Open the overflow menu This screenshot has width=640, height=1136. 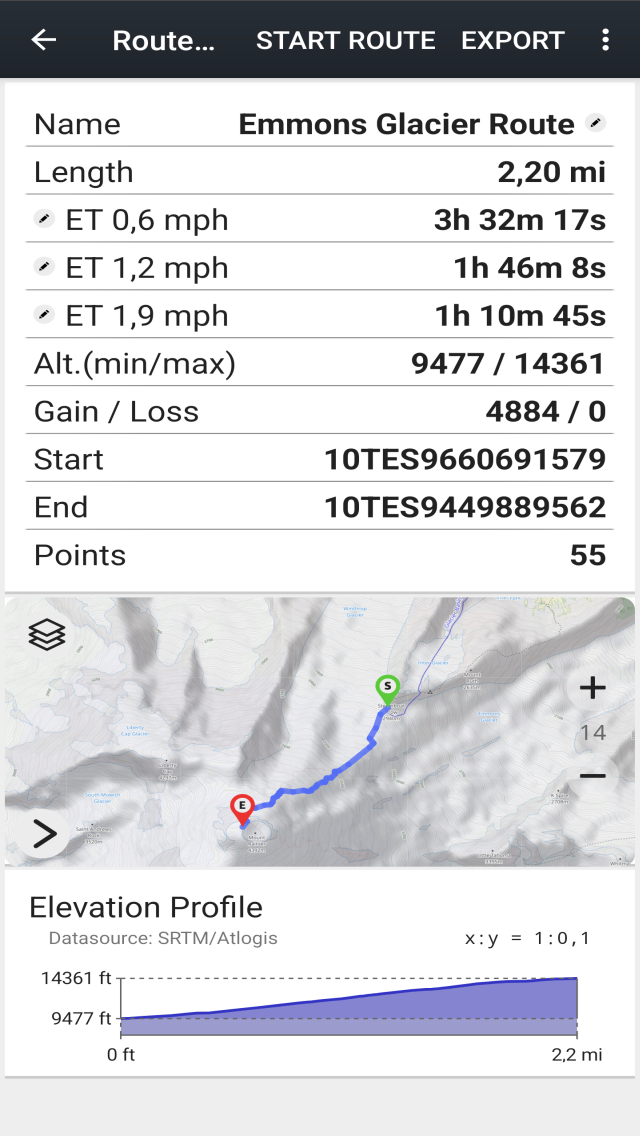605,40
